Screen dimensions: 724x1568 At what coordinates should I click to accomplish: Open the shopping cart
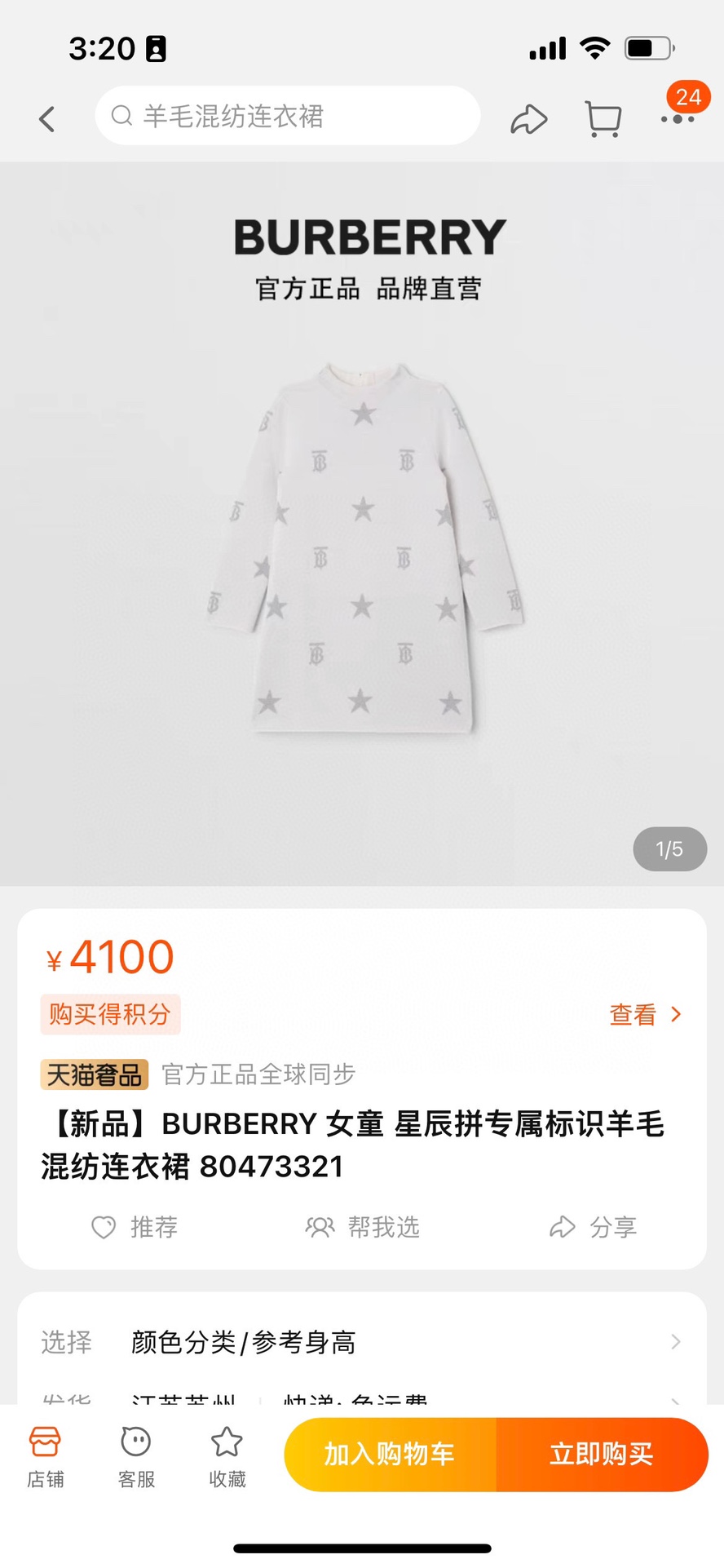[603, 119]
